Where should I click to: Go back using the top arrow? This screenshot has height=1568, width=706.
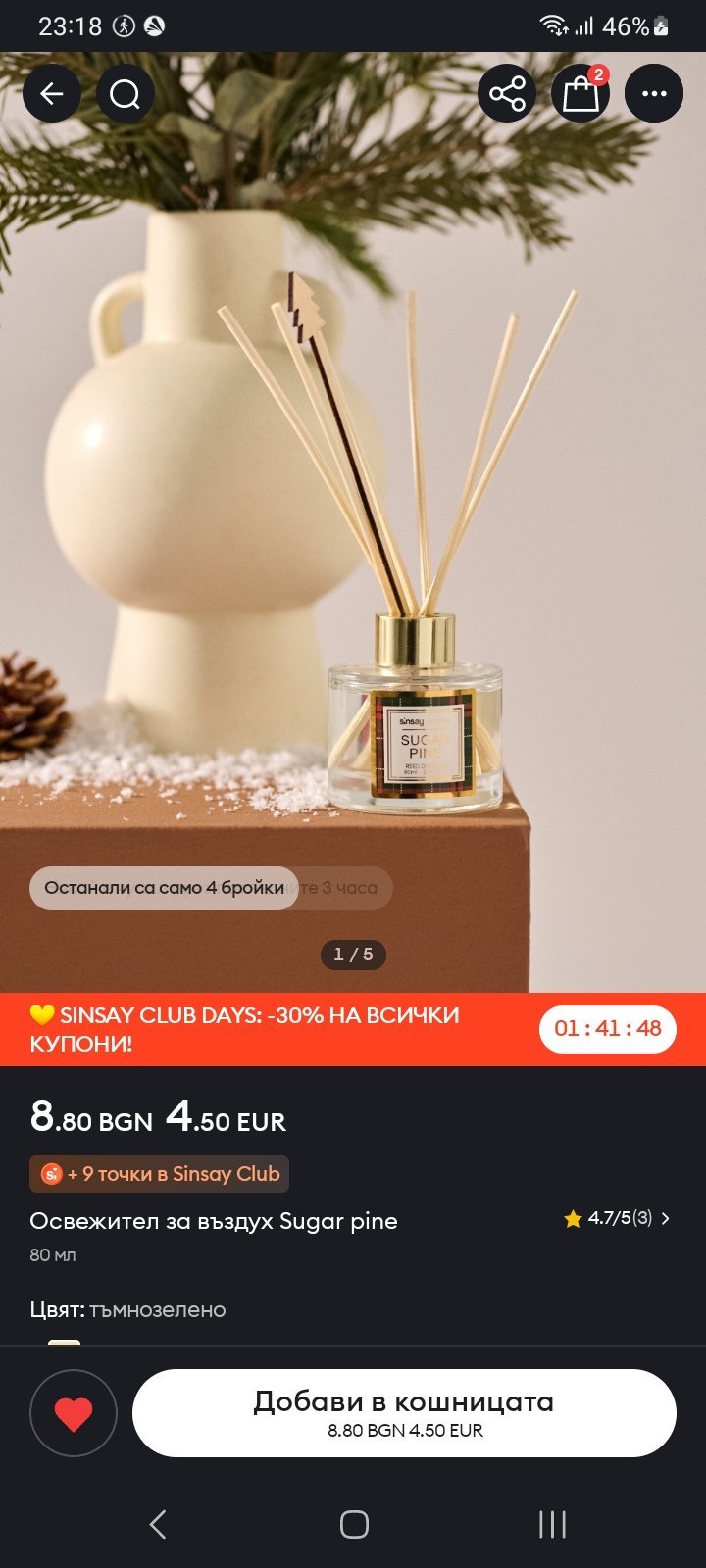[x=52, y=94]
